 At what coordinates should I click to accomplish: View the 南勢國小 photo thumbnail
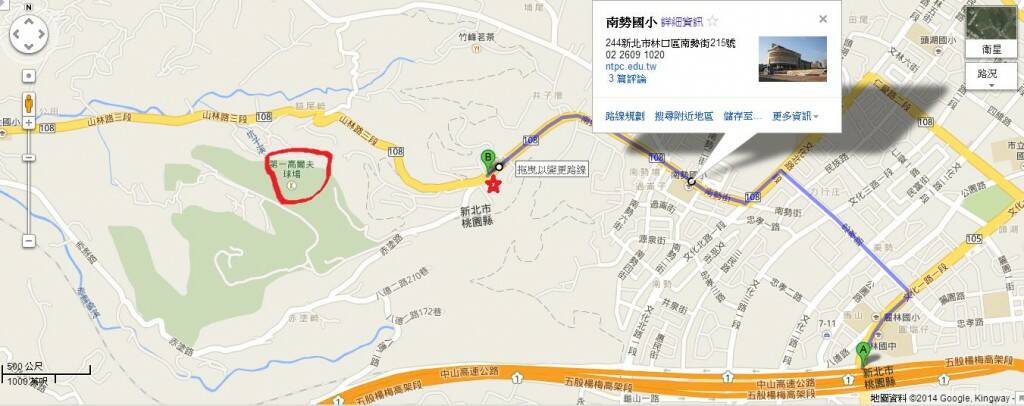793,56
